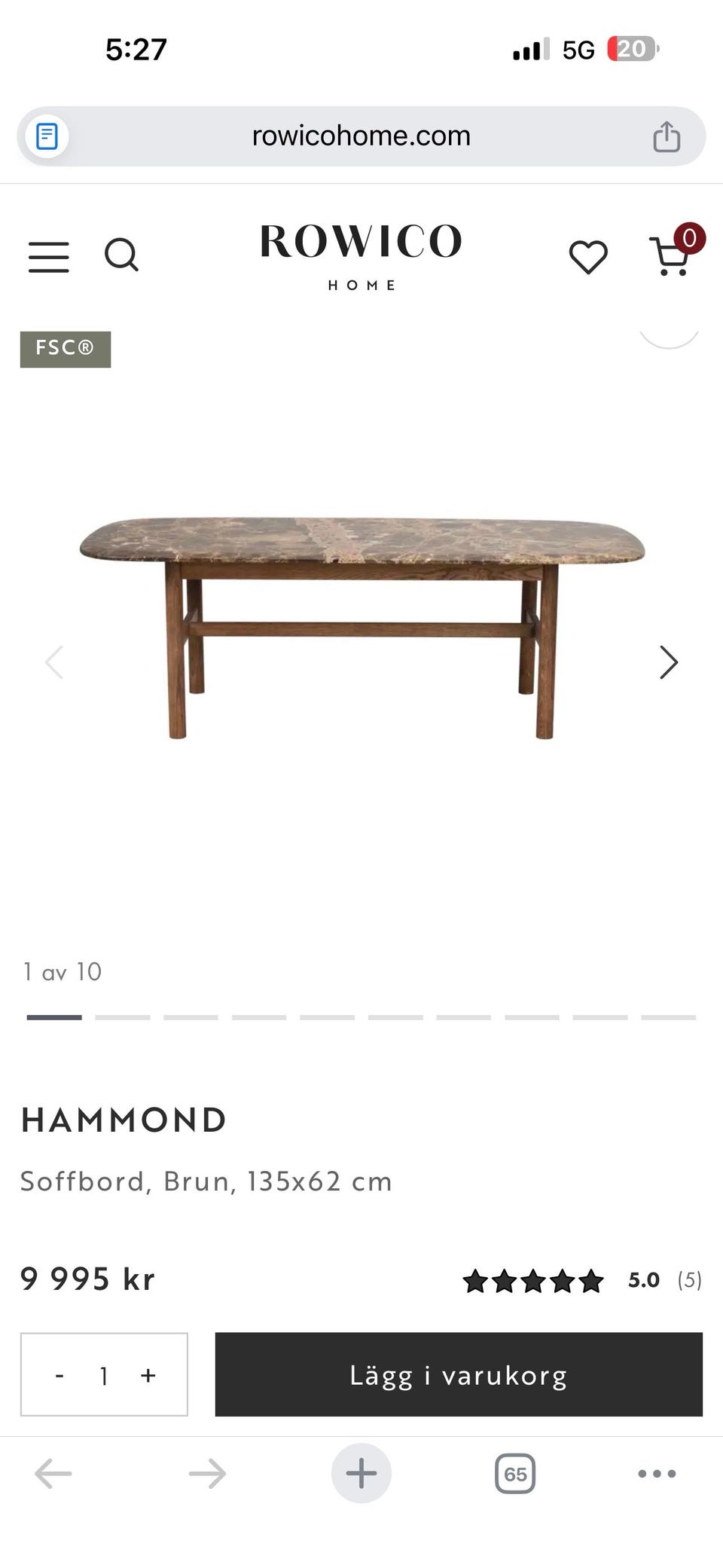This screenshot has height=1568, width=723.
Task: Jump to the second image indicator
Action: point(122,1017)
